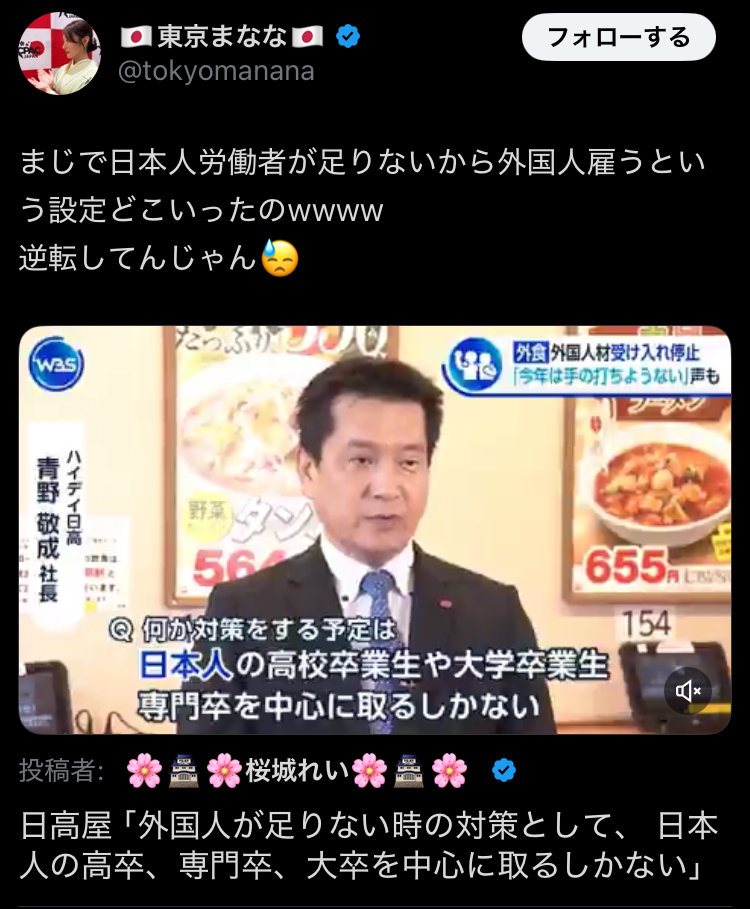Viewport: 750px width, 909px height.
Task: Open the poster 桜城れい's profile
Action: click(297, 770)
